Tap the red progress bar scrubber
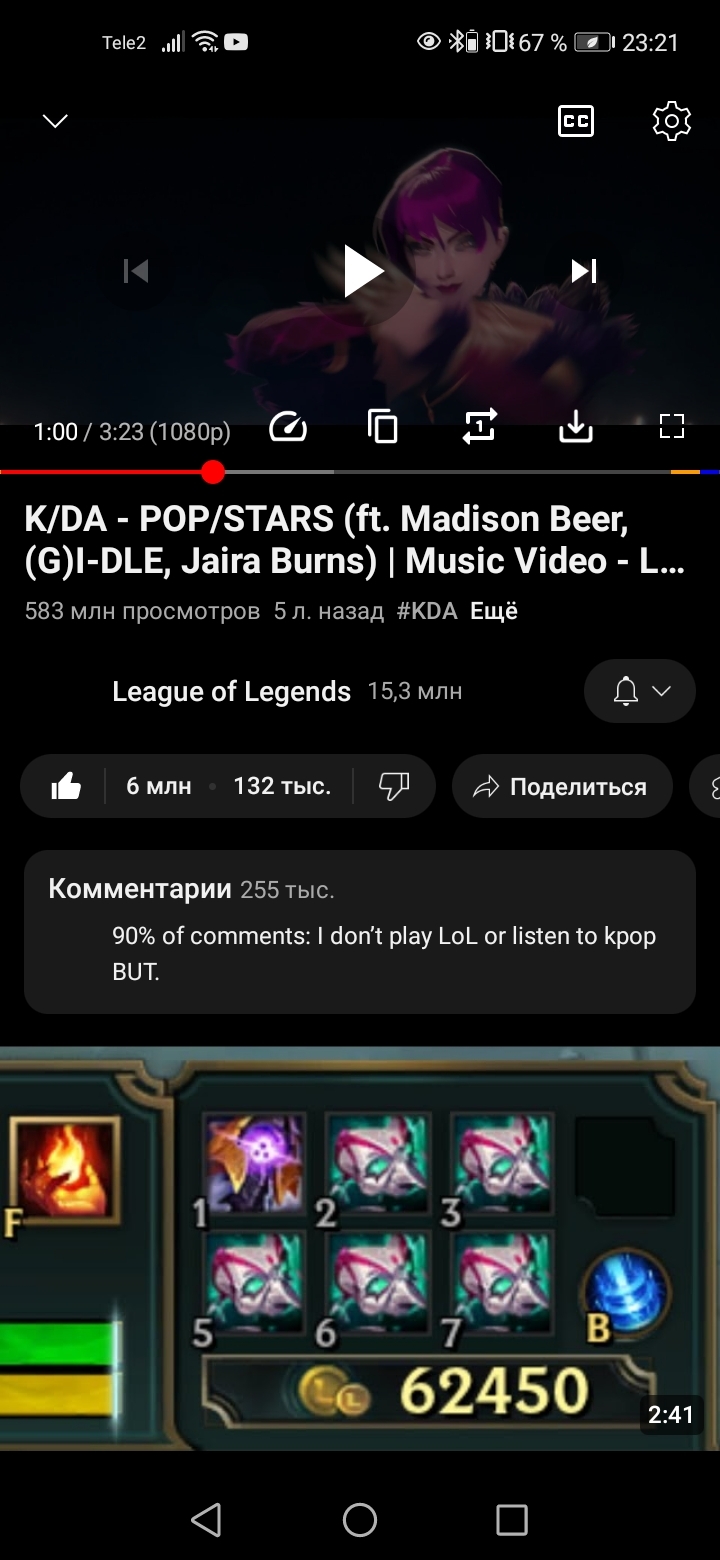Image resolution: width=720 pixels, height=1560 pixels. (212, 472)
